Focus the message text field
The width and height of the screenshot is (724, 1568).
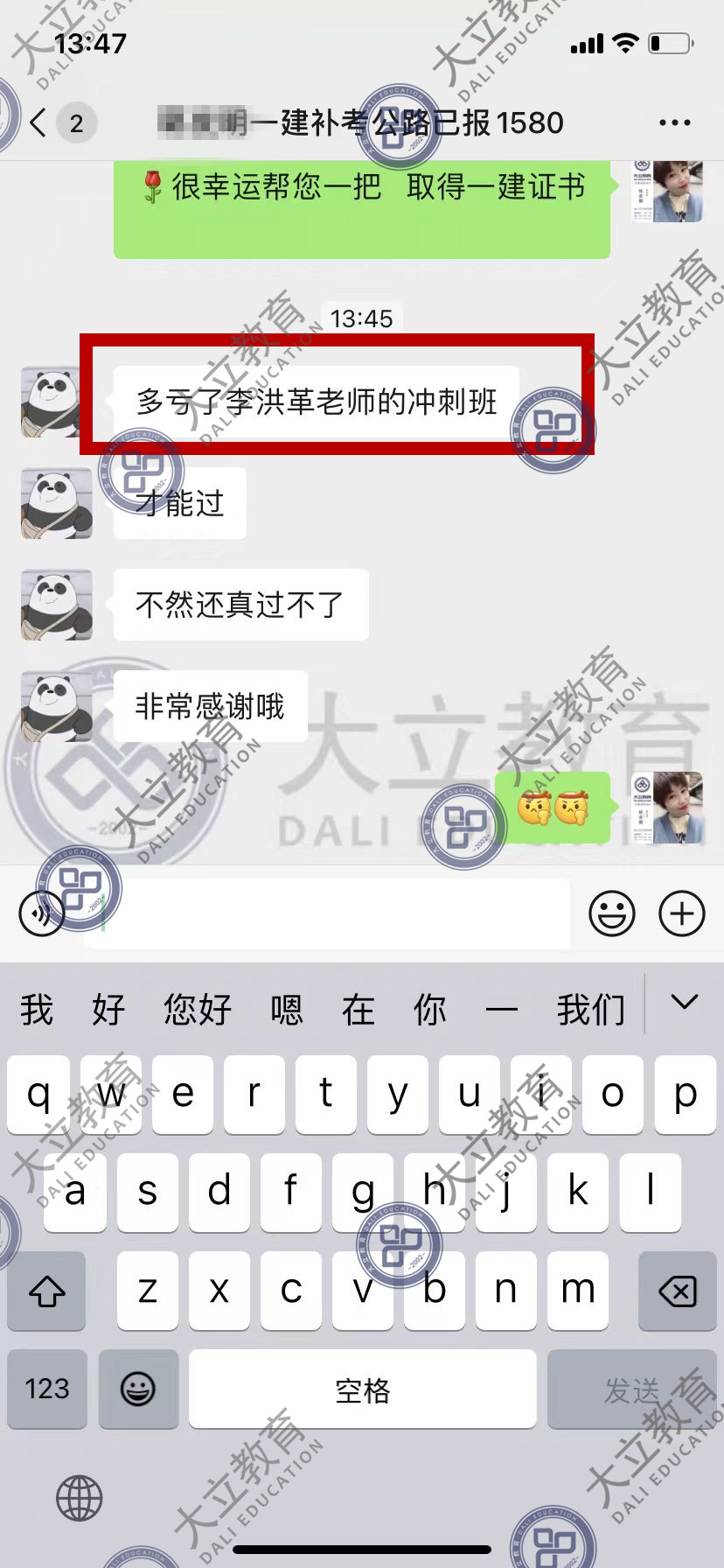pos(332,913)
